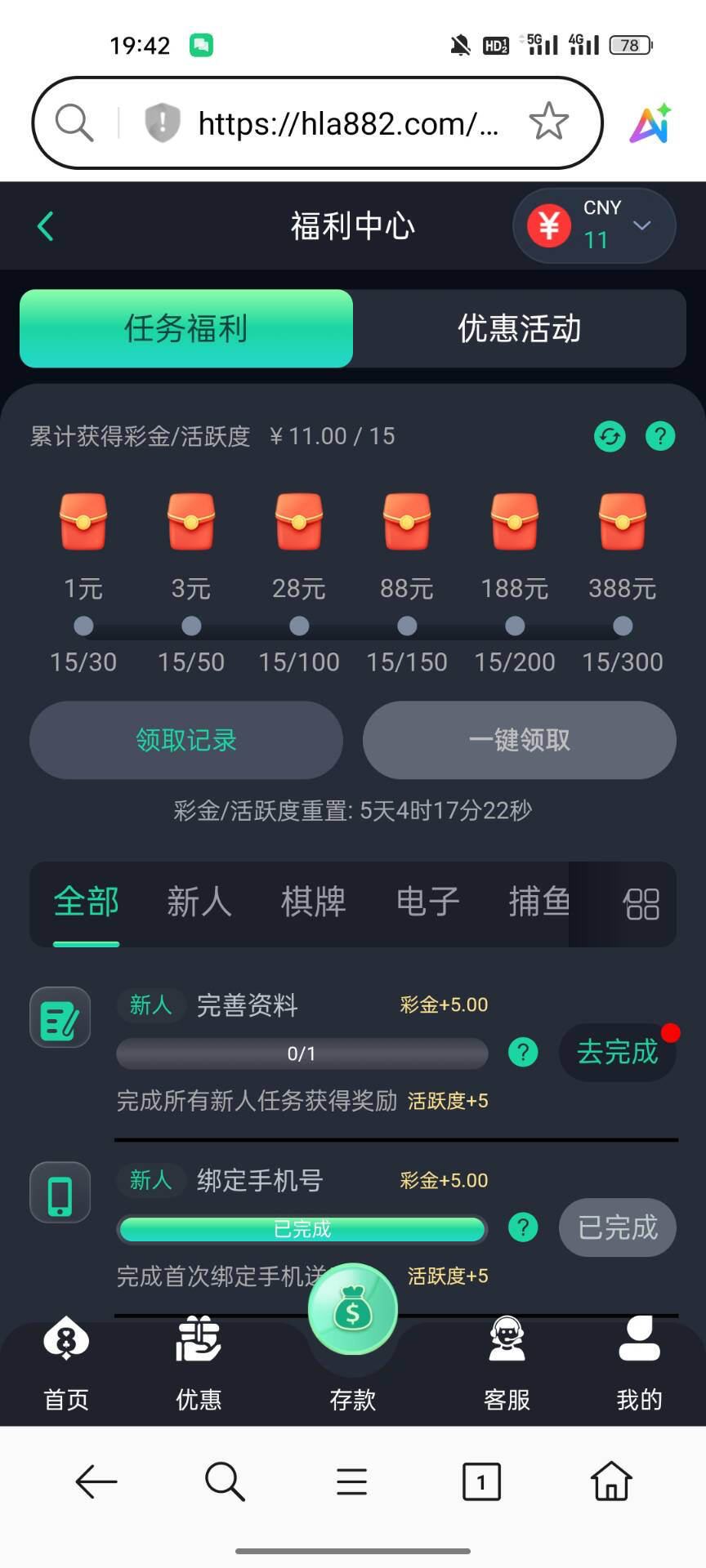Open the 领取记录 claim history
Viewport: 706px width, 1568px height.
pyautogui.click(x=186, y=740)
